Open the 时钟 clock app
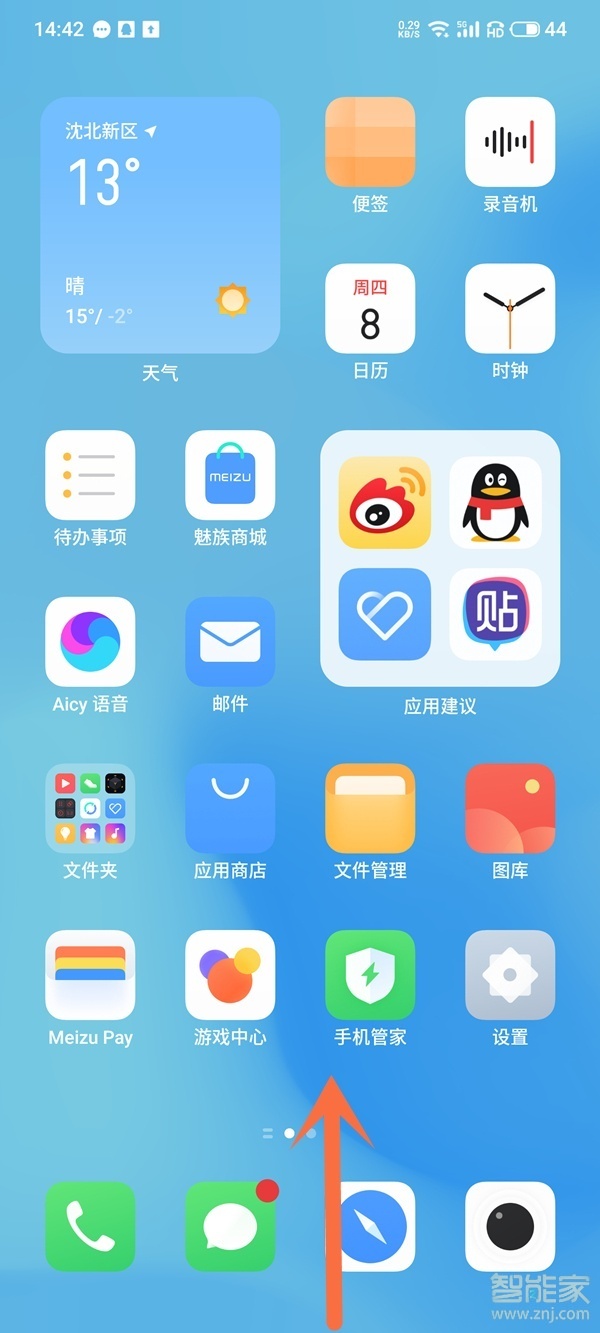600x1333 pixels. click(x=510, y=309)
